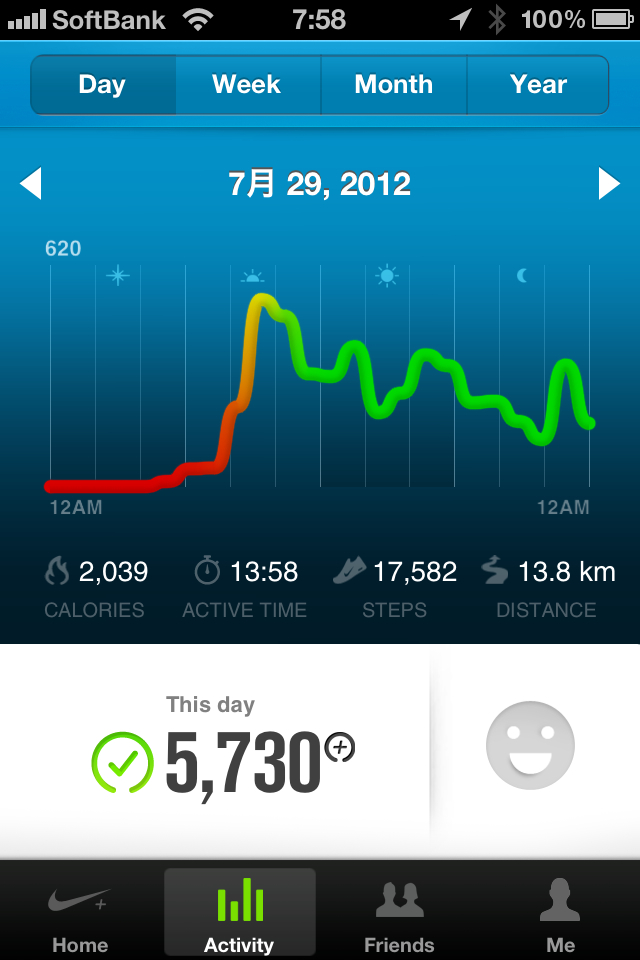Switch to the Week view

click(x=247, y=85)
